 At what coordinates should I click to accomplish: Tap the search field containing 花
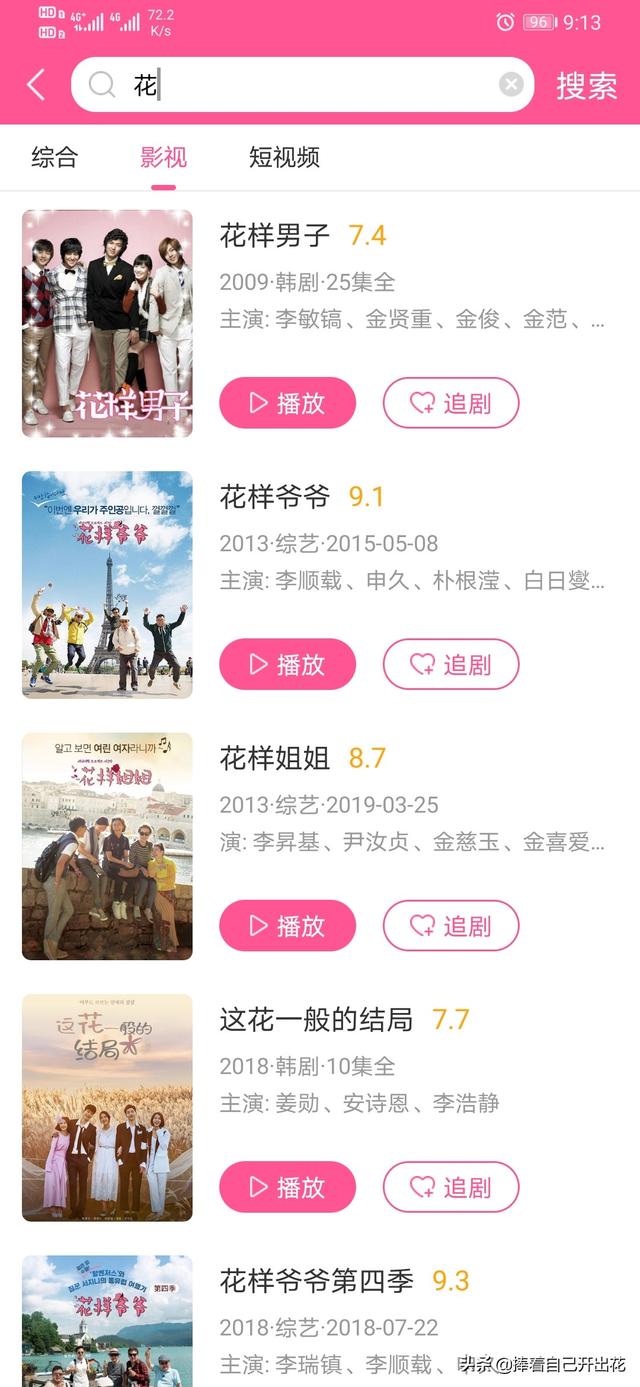300,85
